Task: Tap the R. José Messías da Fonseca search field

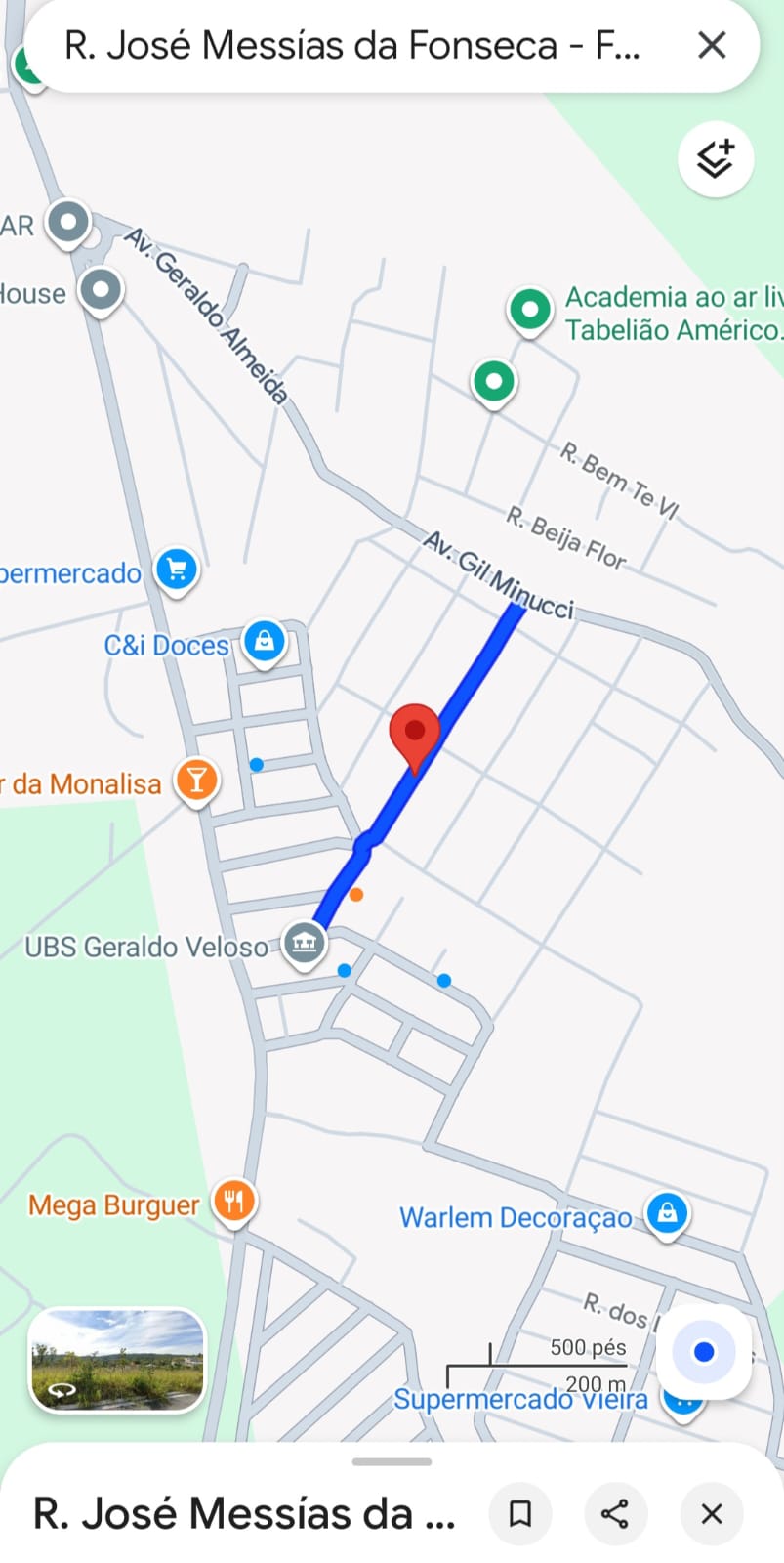Action: click(x=351, y=45)
